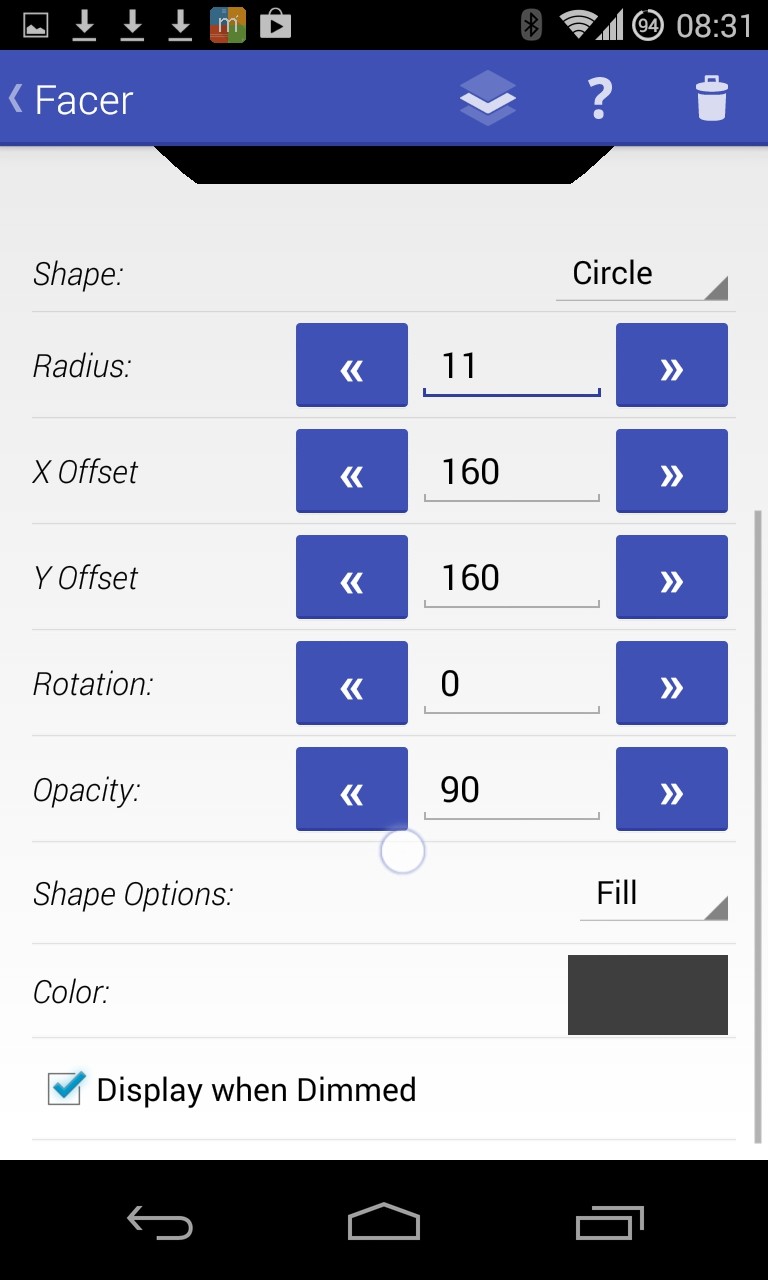Increase the Y Offset value

pyautogui.click(x=672, y=577)
